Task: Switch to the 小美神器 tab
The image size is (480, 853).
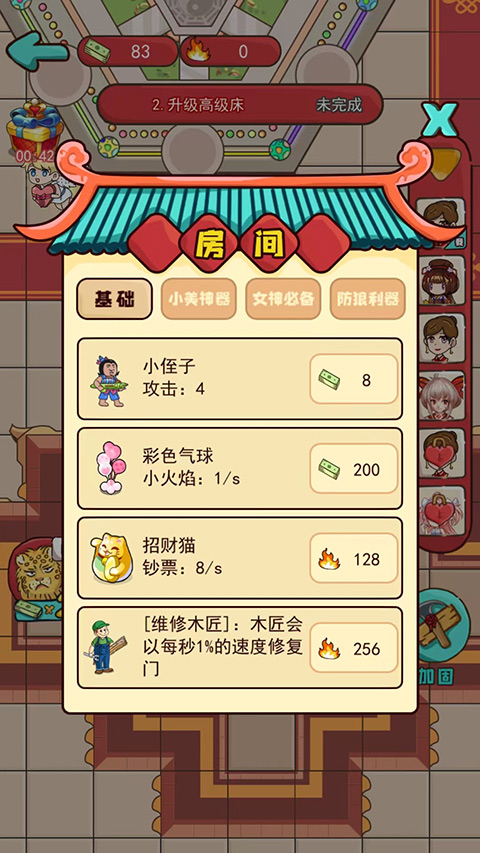Action: (x=199, y=299)
